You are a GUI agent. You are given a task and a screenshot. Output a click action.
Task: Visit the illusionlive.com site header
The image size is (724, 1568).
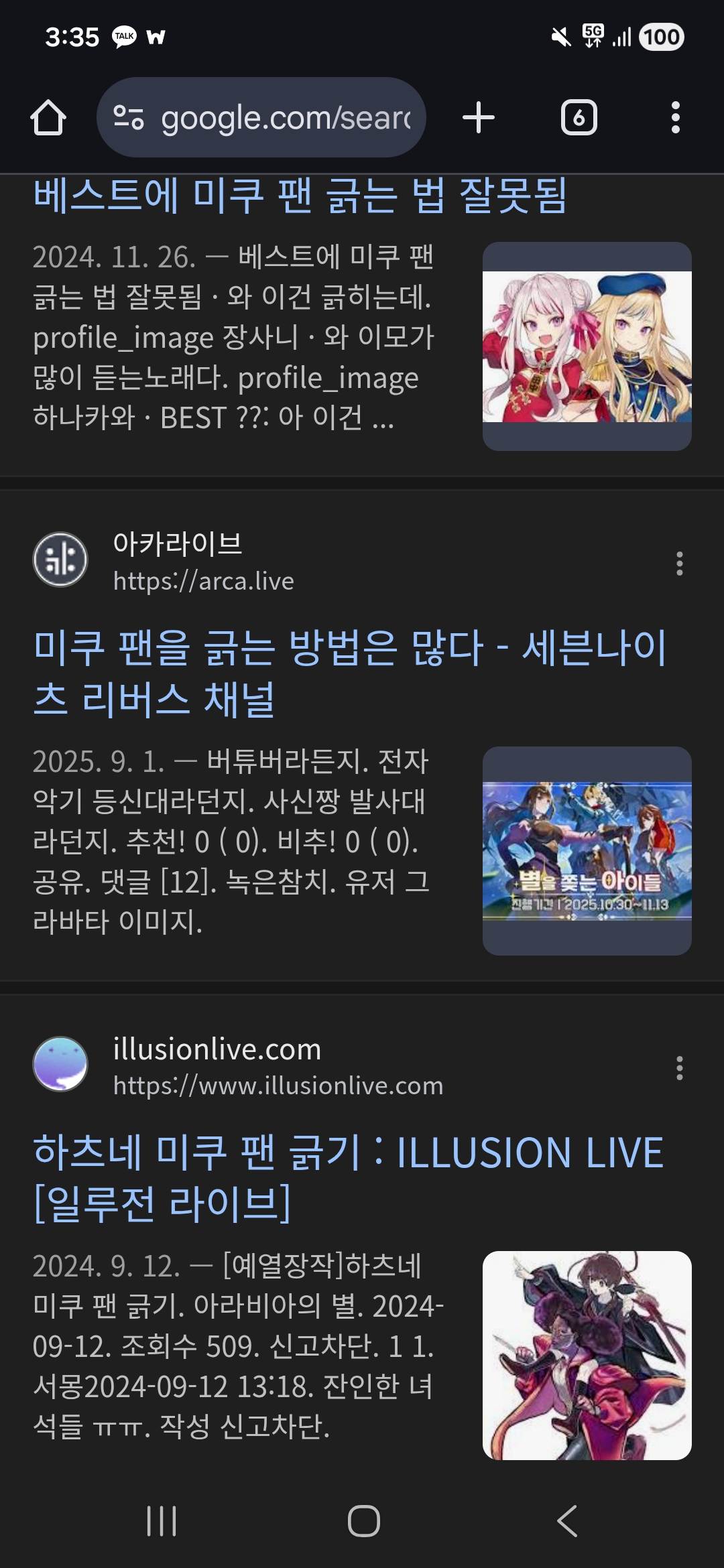click(x=216, y=1065)
